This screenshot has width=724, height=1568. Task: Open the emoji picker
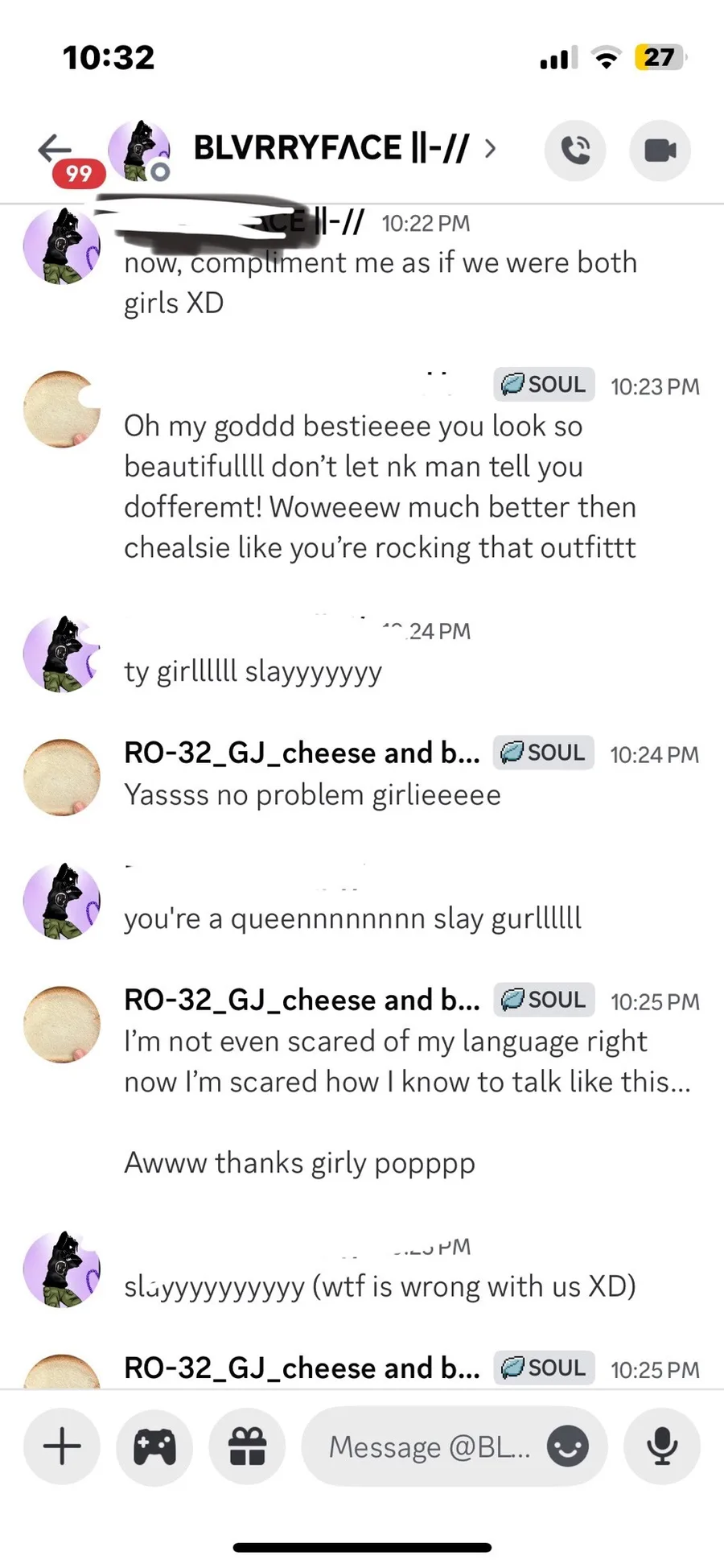click(x=568, y=1446)
